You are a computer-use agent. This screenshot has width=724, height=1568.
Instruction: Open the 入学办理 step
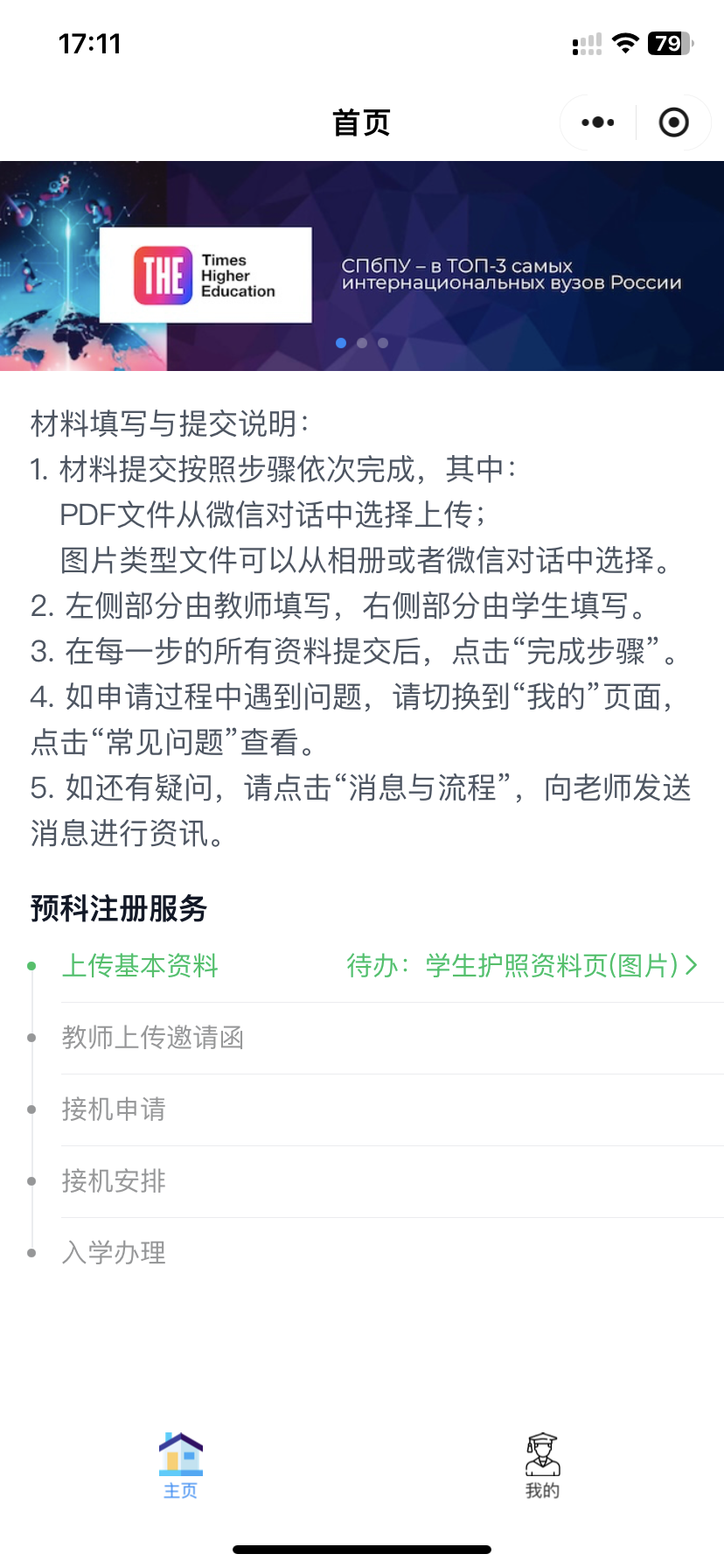(x=114, y=1253)
